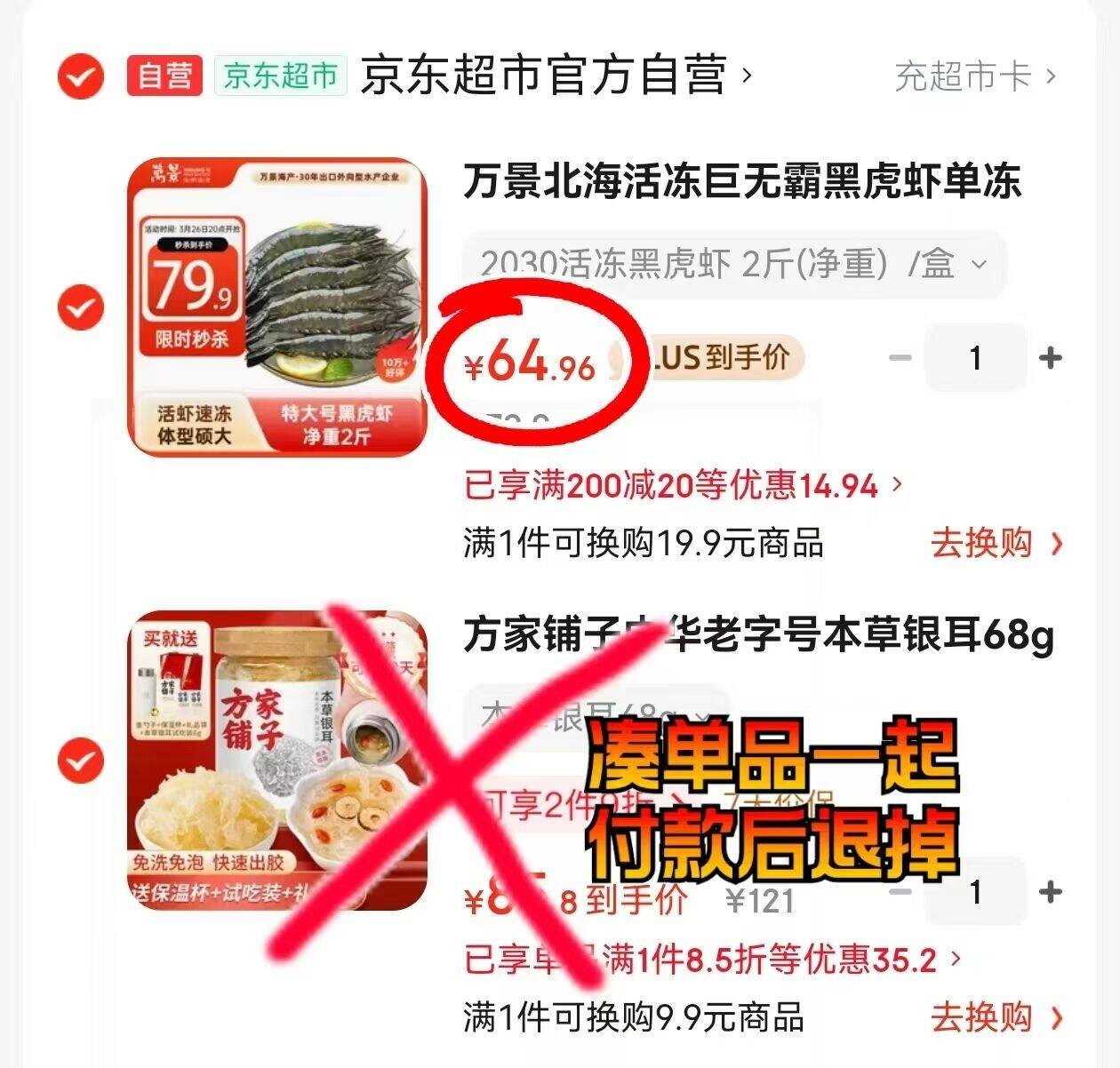Expand the 2030活冻黑虎虾 spec dropdown
Viewport: 1120px width, 1068px height.
[733, 264]
